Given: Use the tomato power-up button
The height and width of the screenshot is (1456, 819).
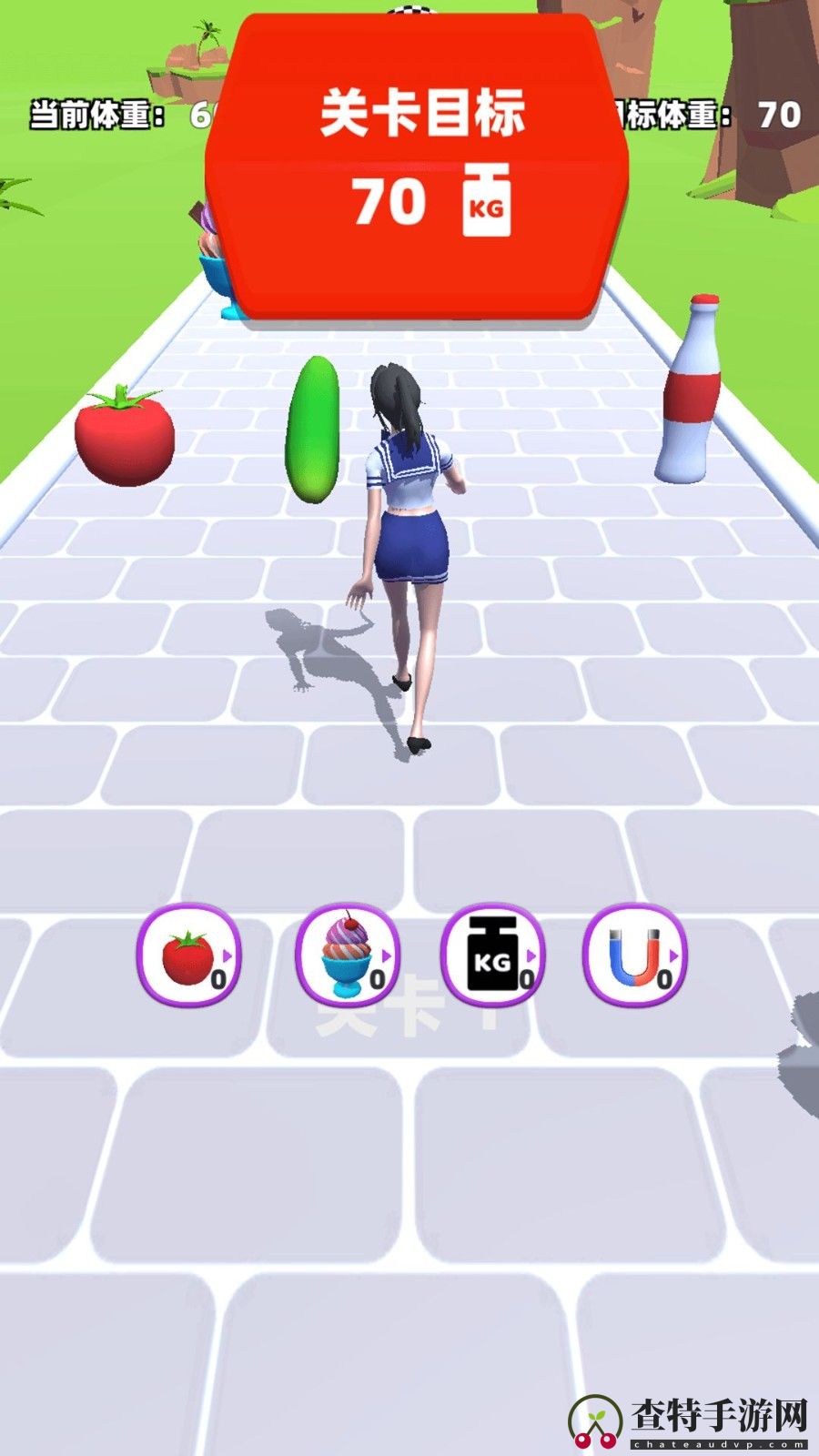Looking at the screenshot, I should (x=189, y=955).
